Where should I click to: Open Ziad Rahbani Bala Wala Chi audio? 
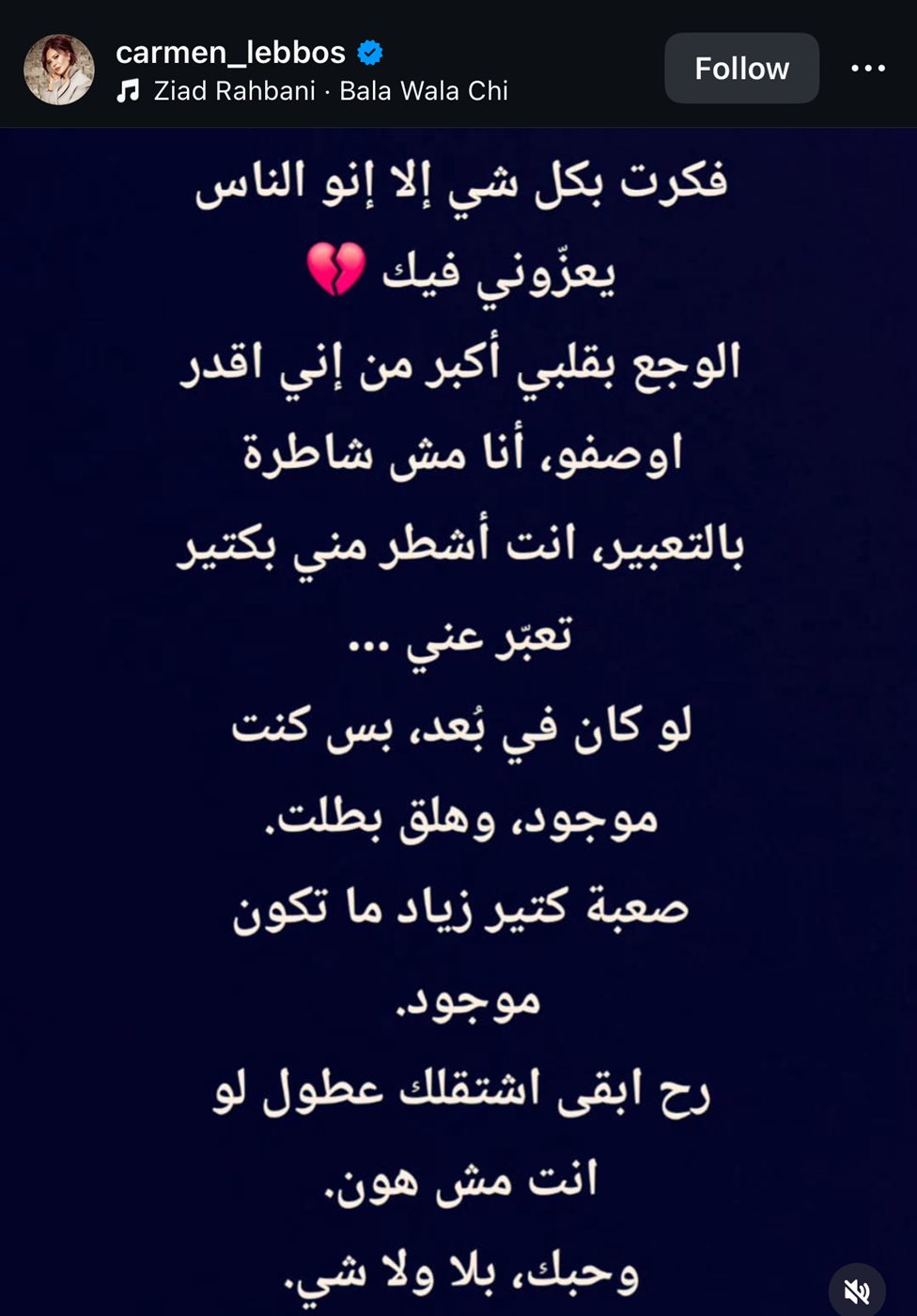[x=329, y=91]
